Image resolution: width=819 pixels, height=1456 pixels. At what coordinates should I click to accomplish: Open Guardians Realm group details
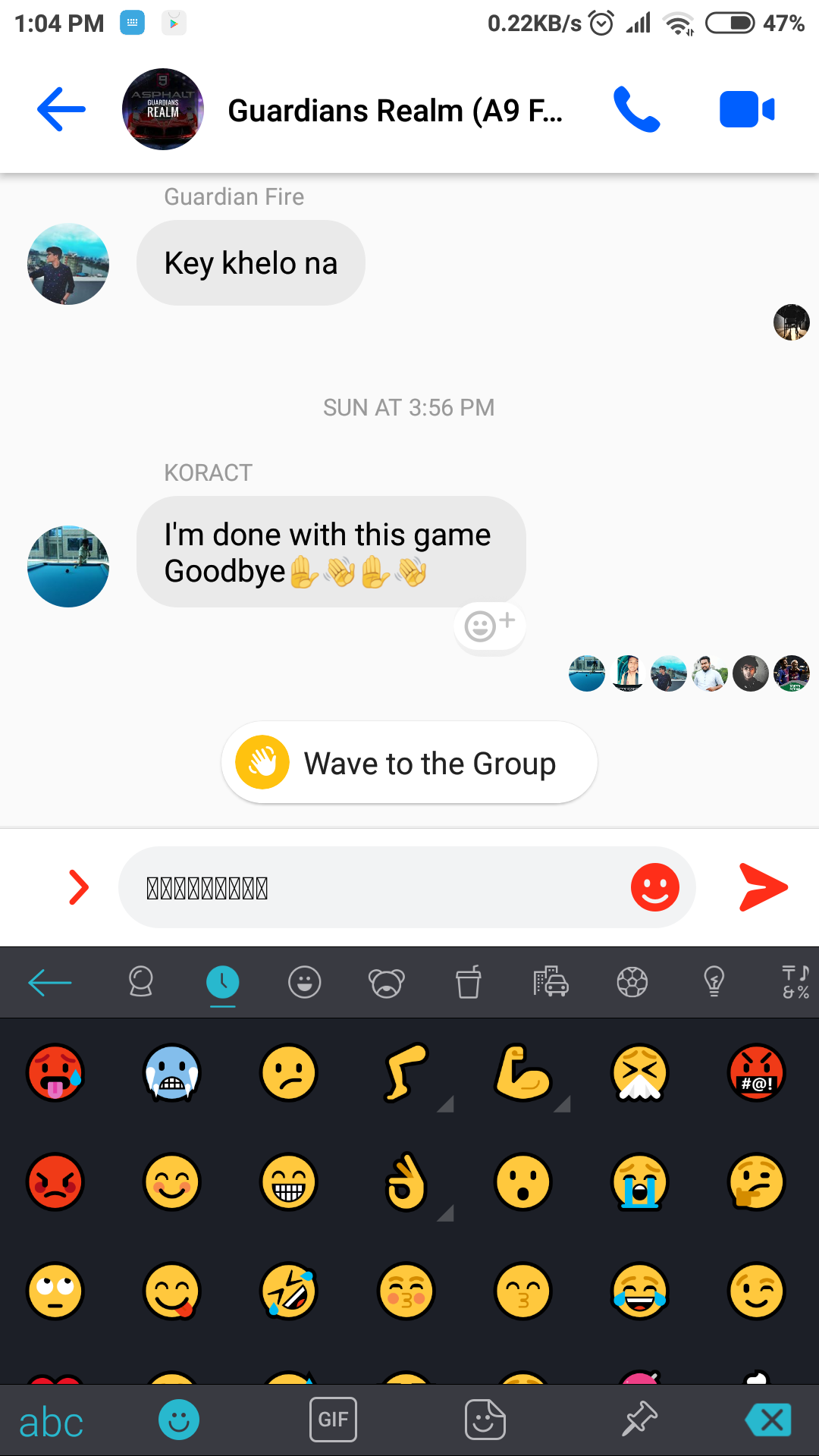click(395, 111)
